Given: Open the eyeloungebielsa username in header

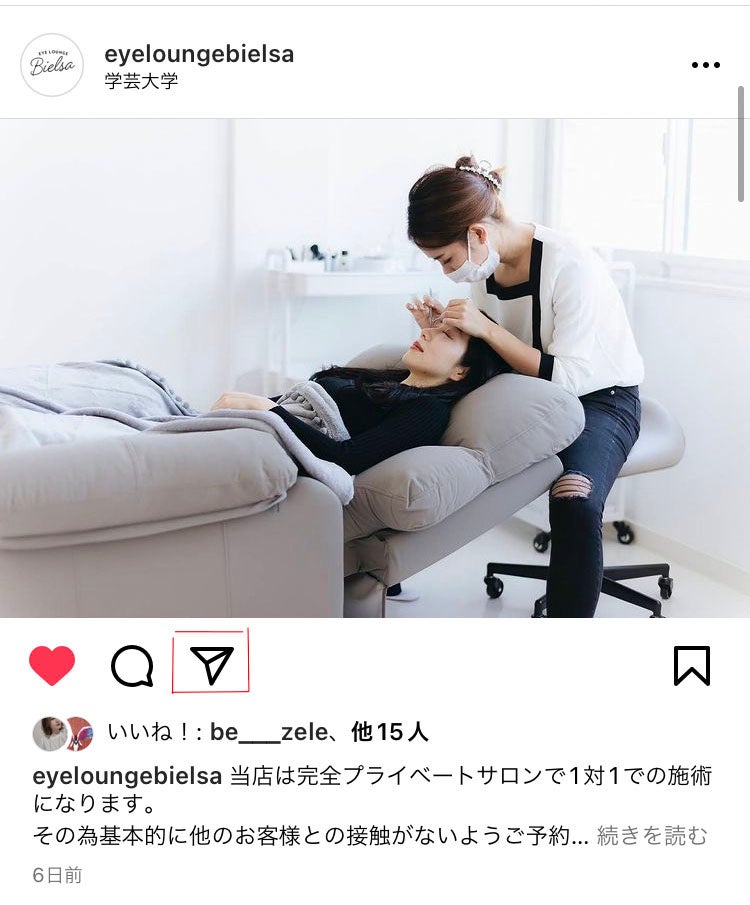Looking at the screenshot, I should click(199, 54).
